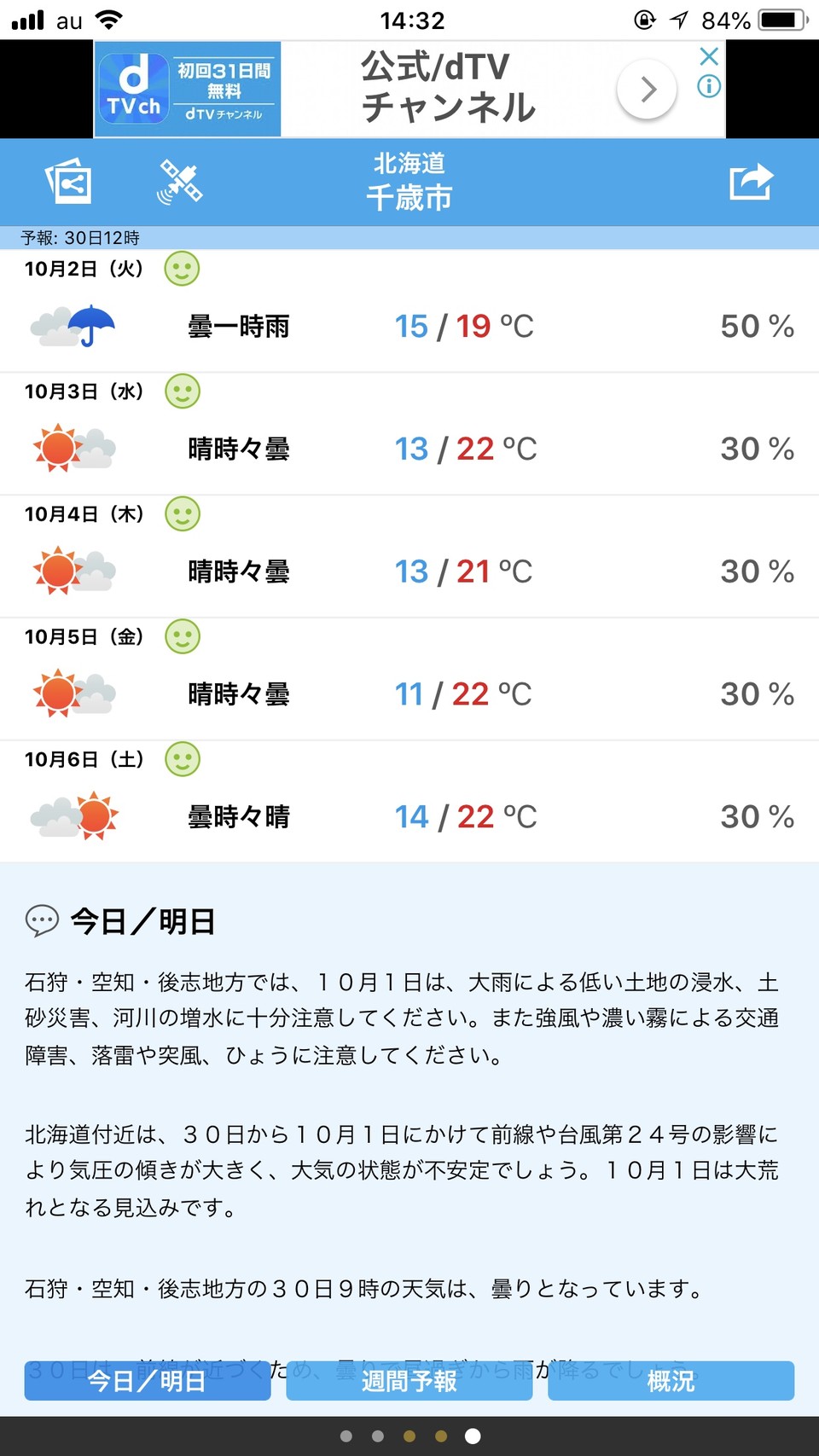
Task: Switch to the 今日／明日 tab
Action: point(148,1380)
